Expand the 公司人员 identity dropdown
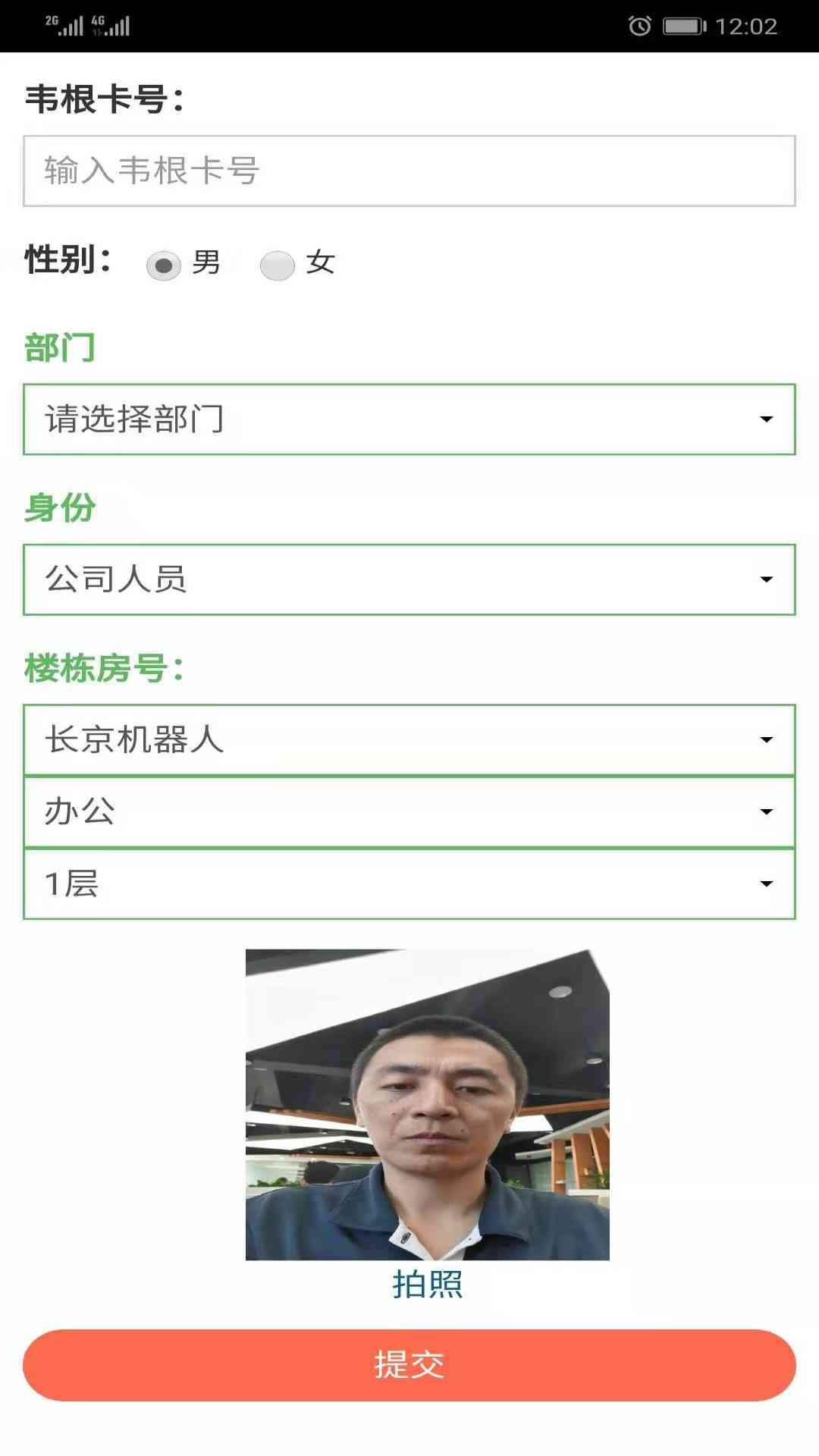Screen dimensions: 819x1456 tap(409, 579)
